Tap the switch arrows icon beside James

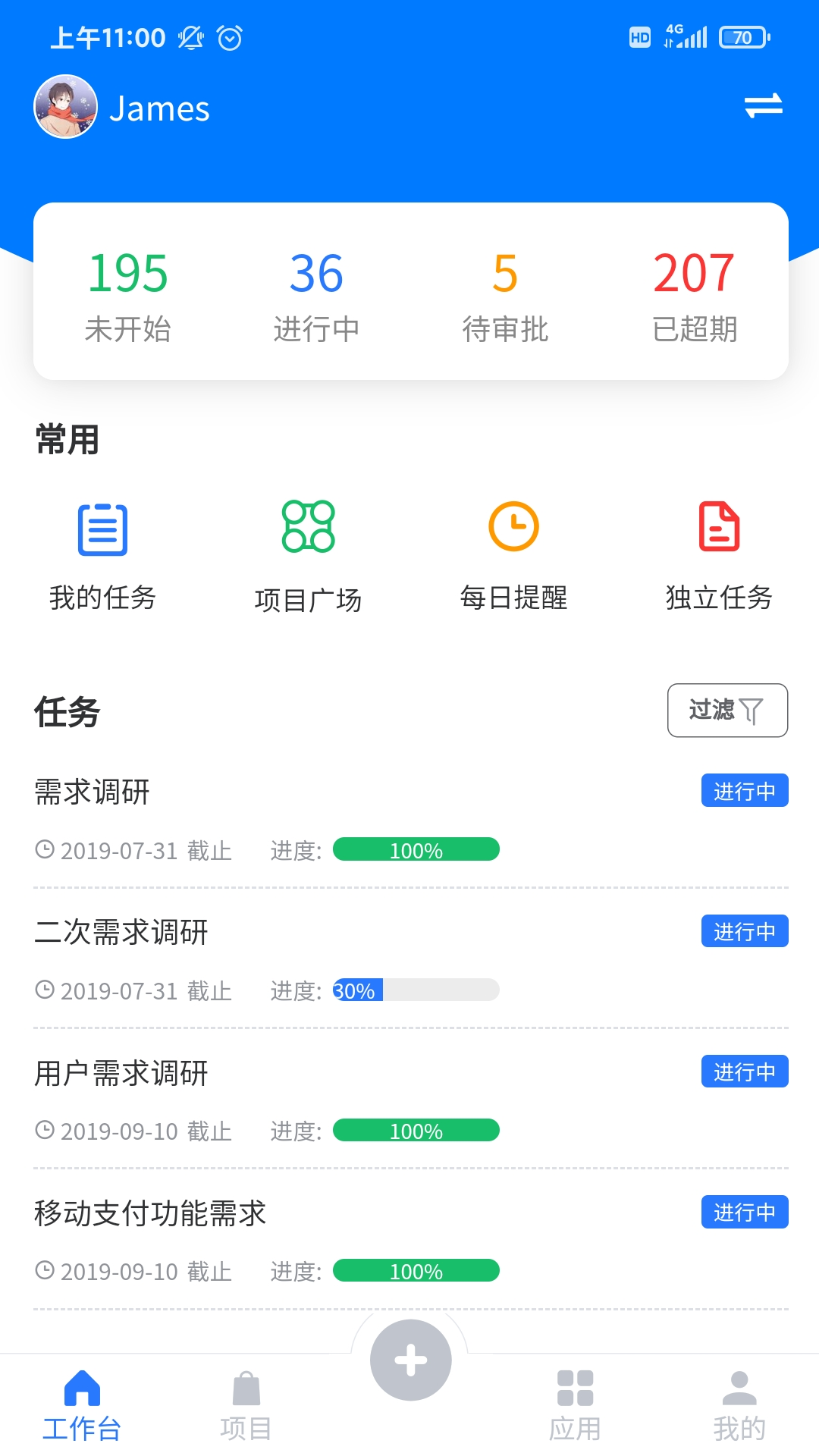point(763,105)
